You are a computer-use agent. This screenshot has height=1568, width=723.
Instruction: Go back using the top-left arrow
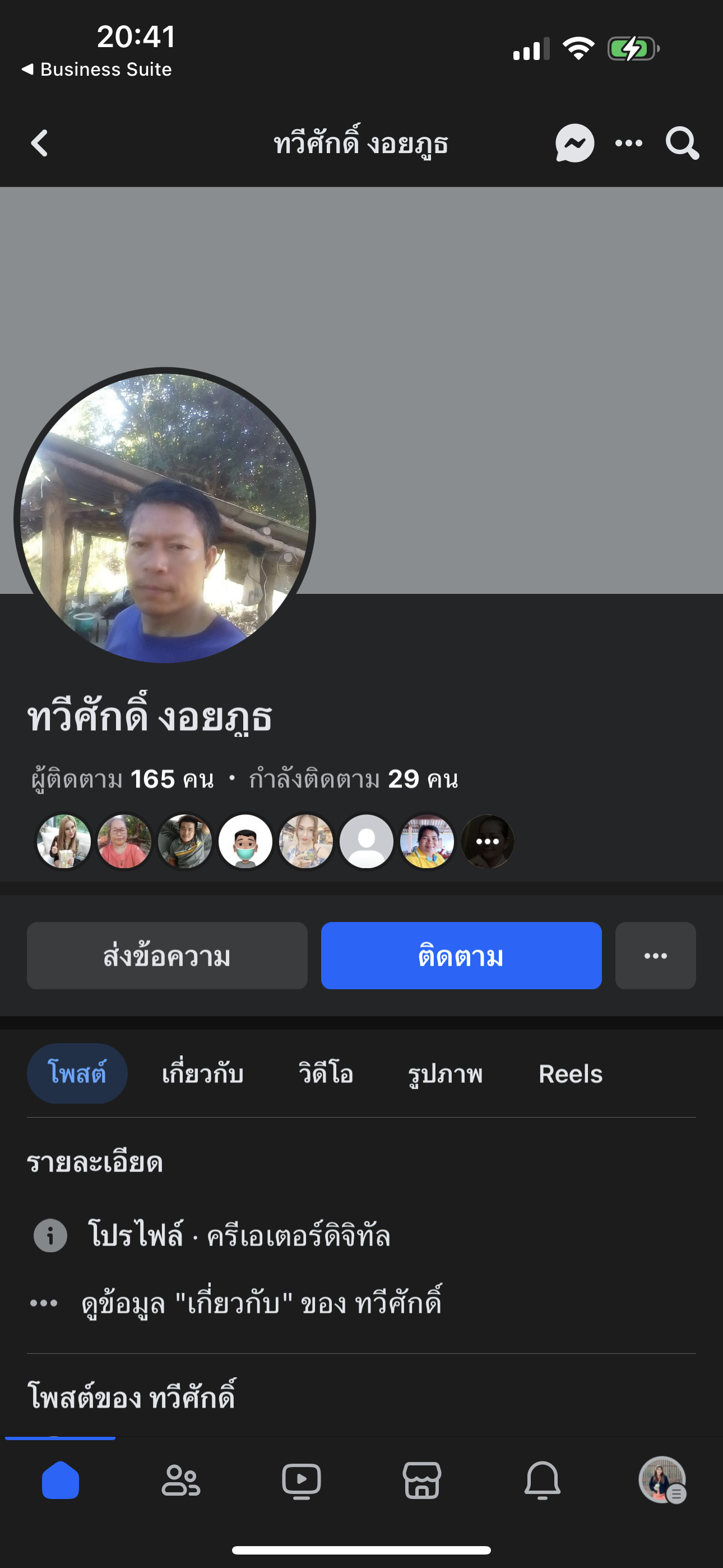[x=40, y=143]
